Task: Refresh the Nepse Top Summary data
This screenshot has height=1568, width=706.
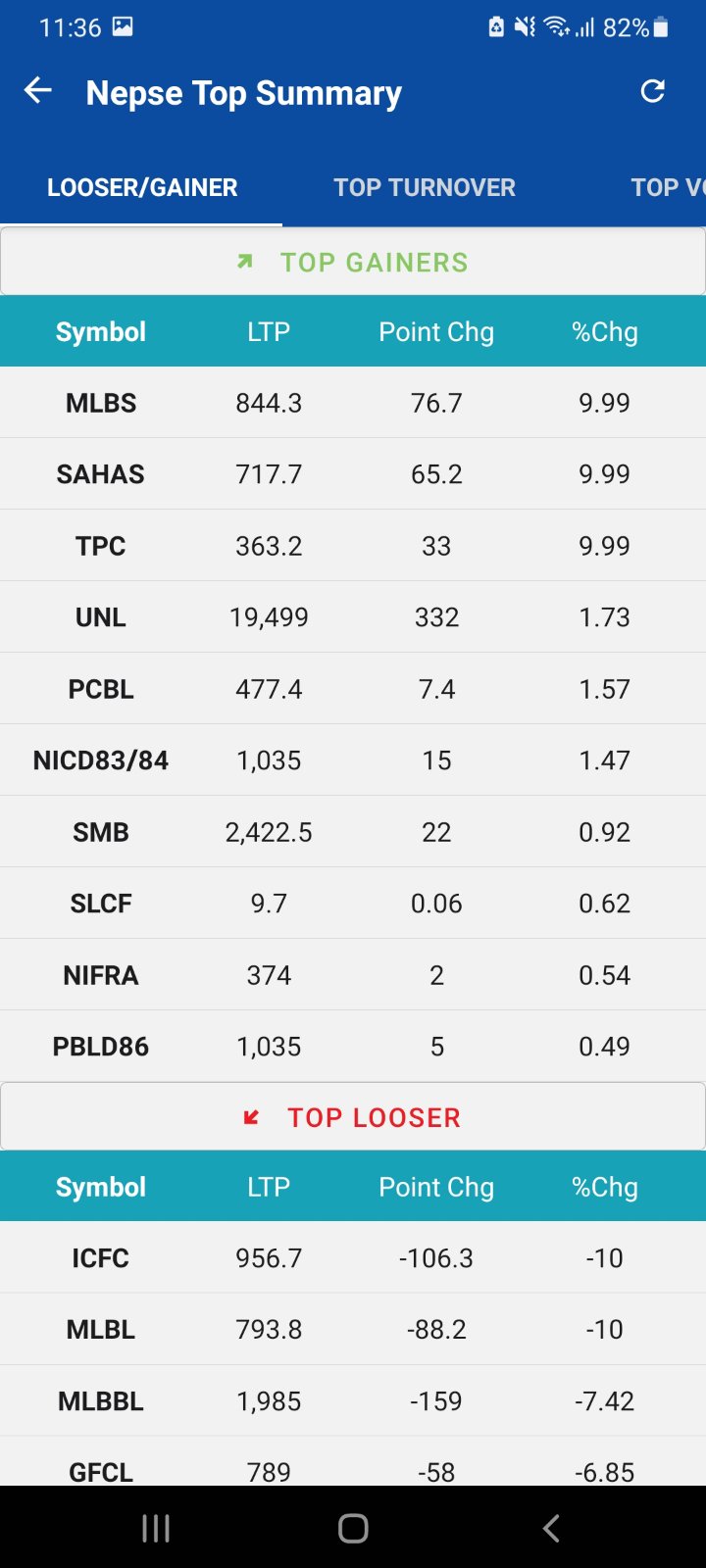Action: tap(653, 91)
